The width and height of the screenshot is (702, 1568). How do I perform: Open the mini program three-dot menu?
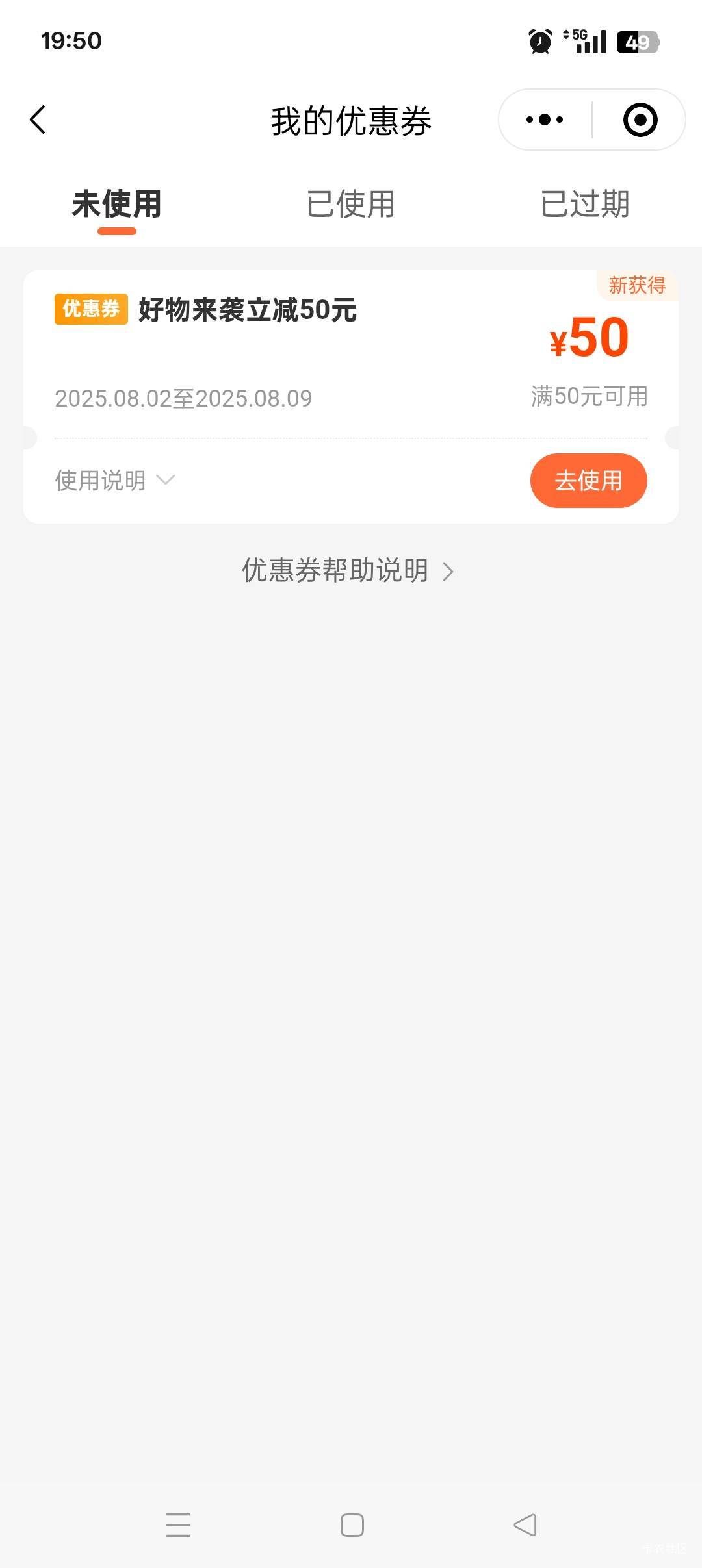click(545, 120)
